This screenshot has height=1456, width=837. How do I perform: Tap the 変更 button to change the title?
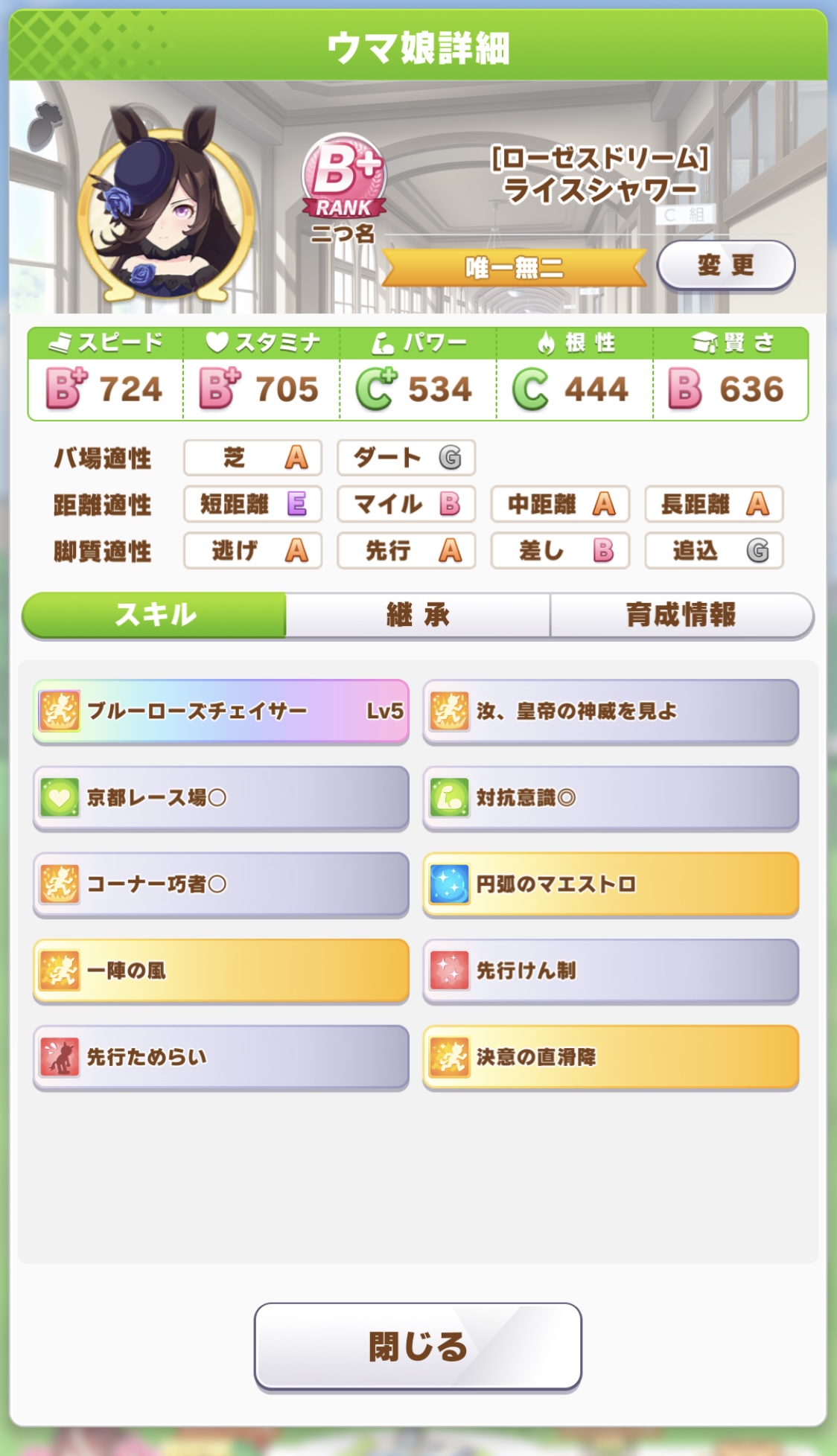coord(725,265)
